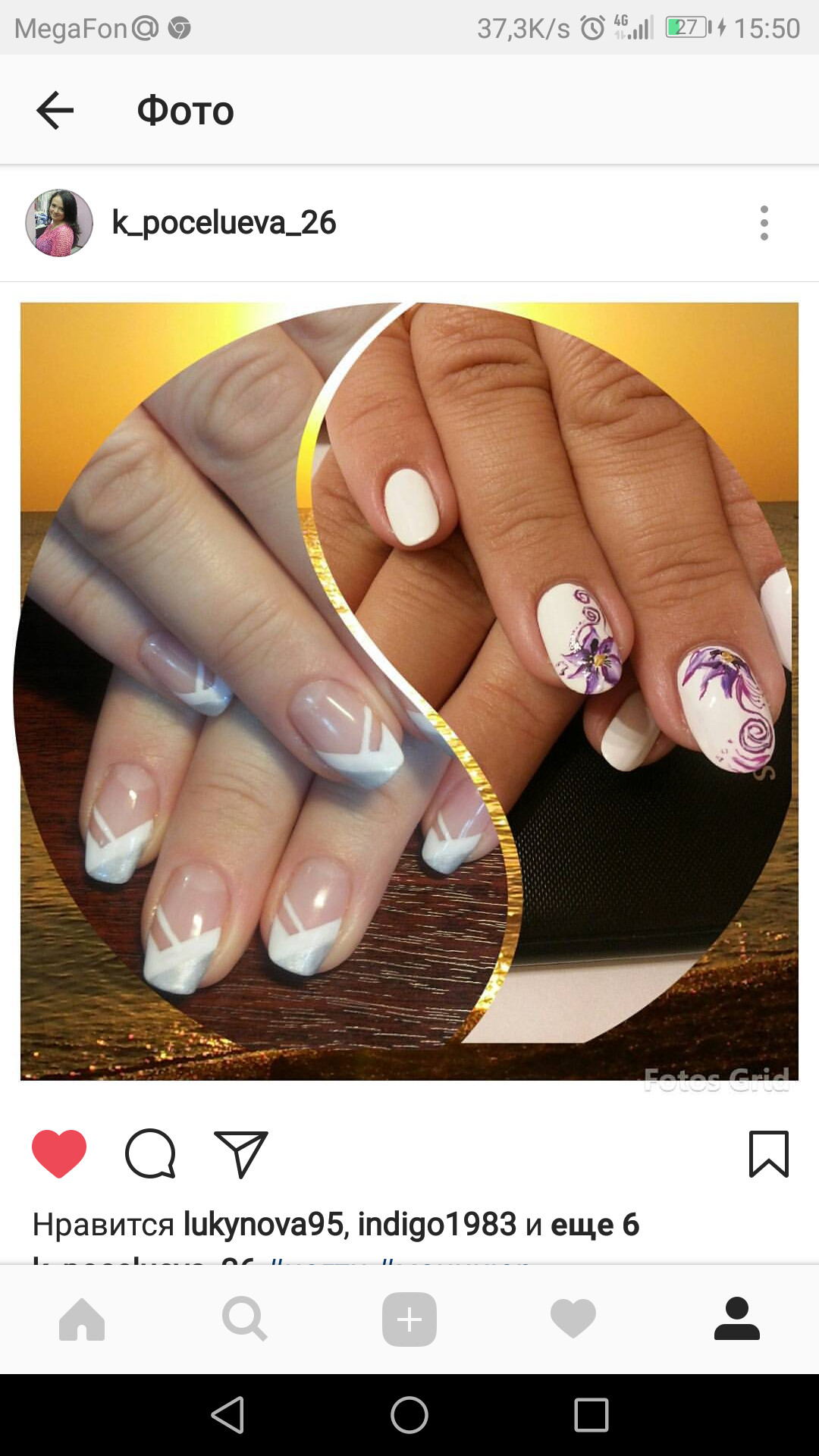Create a new post with plus button
This screenshot has height=1456, width=819.
[x=409, y=1319]
